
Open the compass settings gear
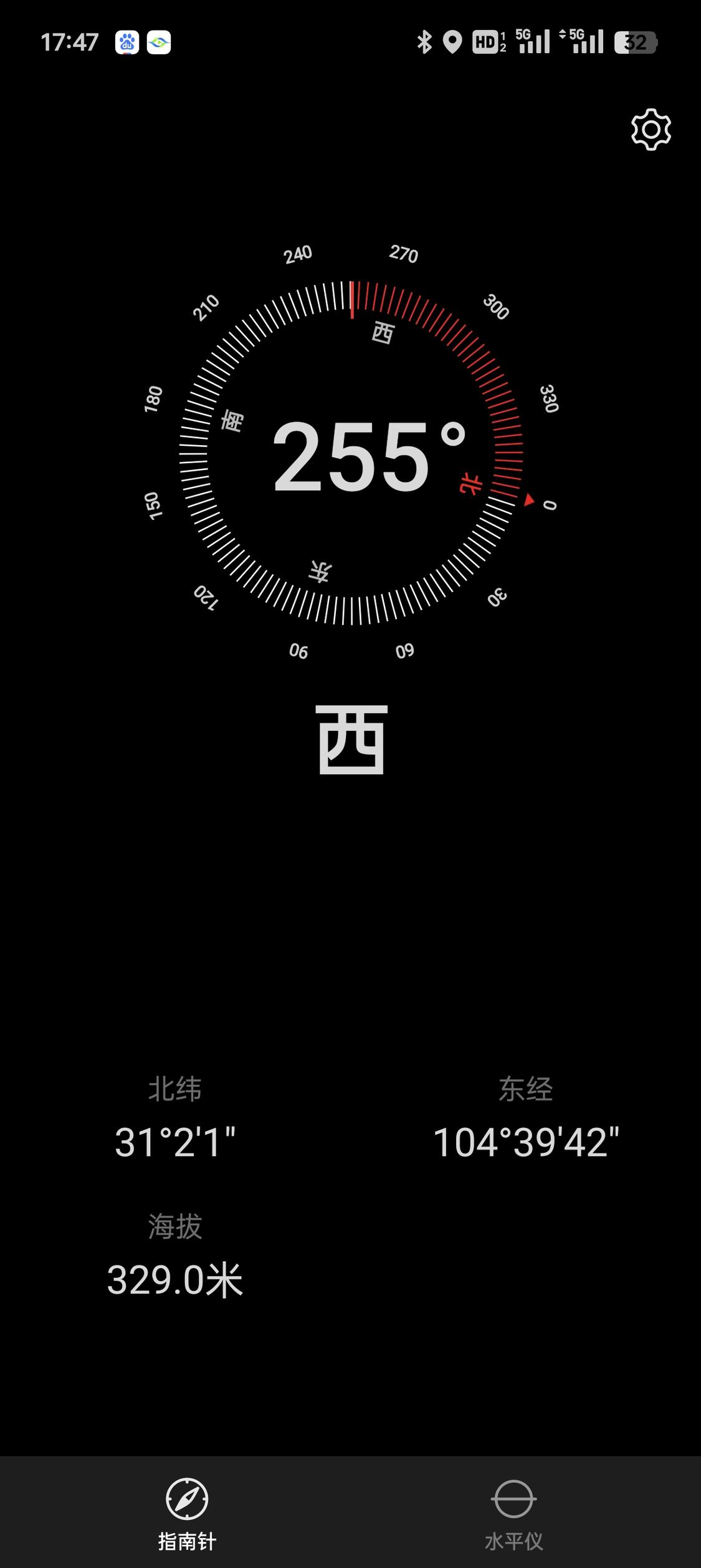(x=651, y=130)
